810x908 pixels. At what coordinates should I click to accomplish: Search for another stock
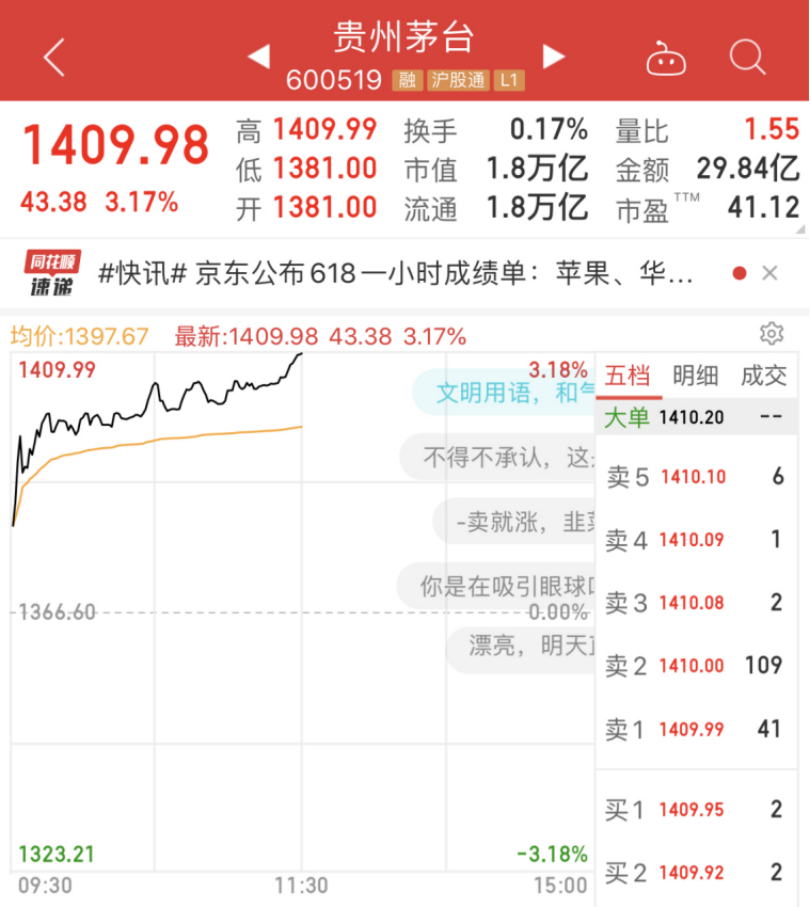(746, 57)
